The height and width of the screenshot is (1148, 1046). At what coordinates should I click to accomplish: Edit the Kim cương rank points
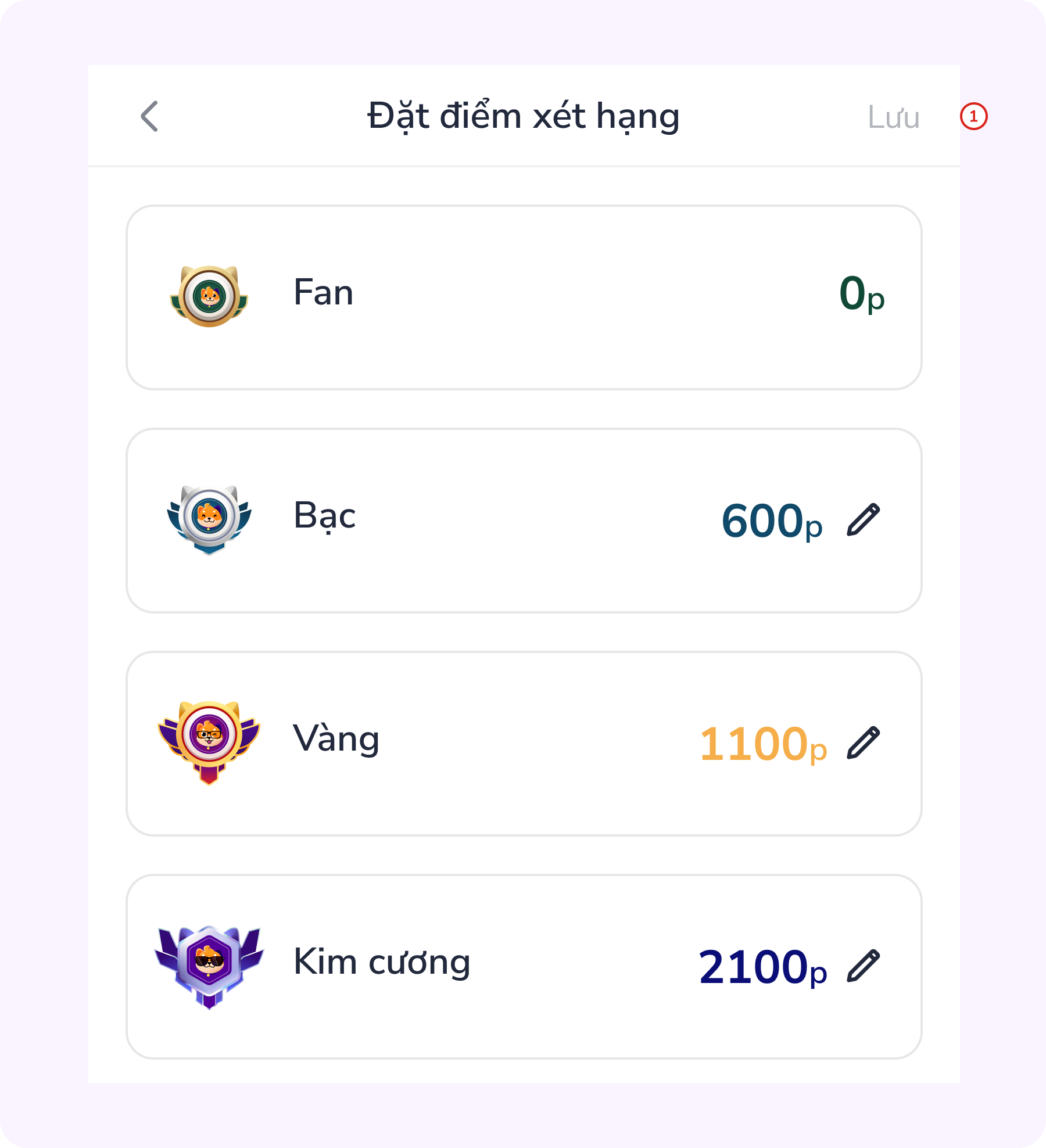point(864,966)
